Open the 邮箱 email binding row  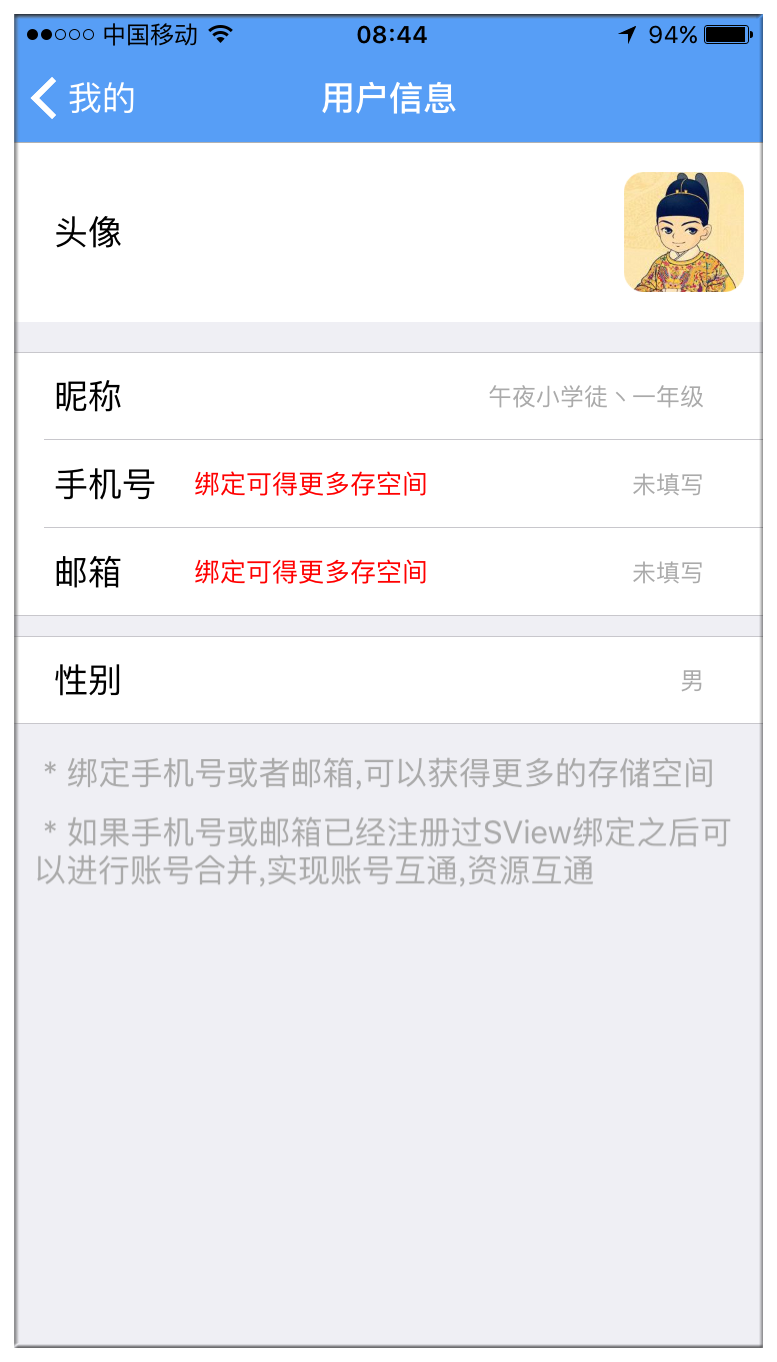[x=389, y=572]
